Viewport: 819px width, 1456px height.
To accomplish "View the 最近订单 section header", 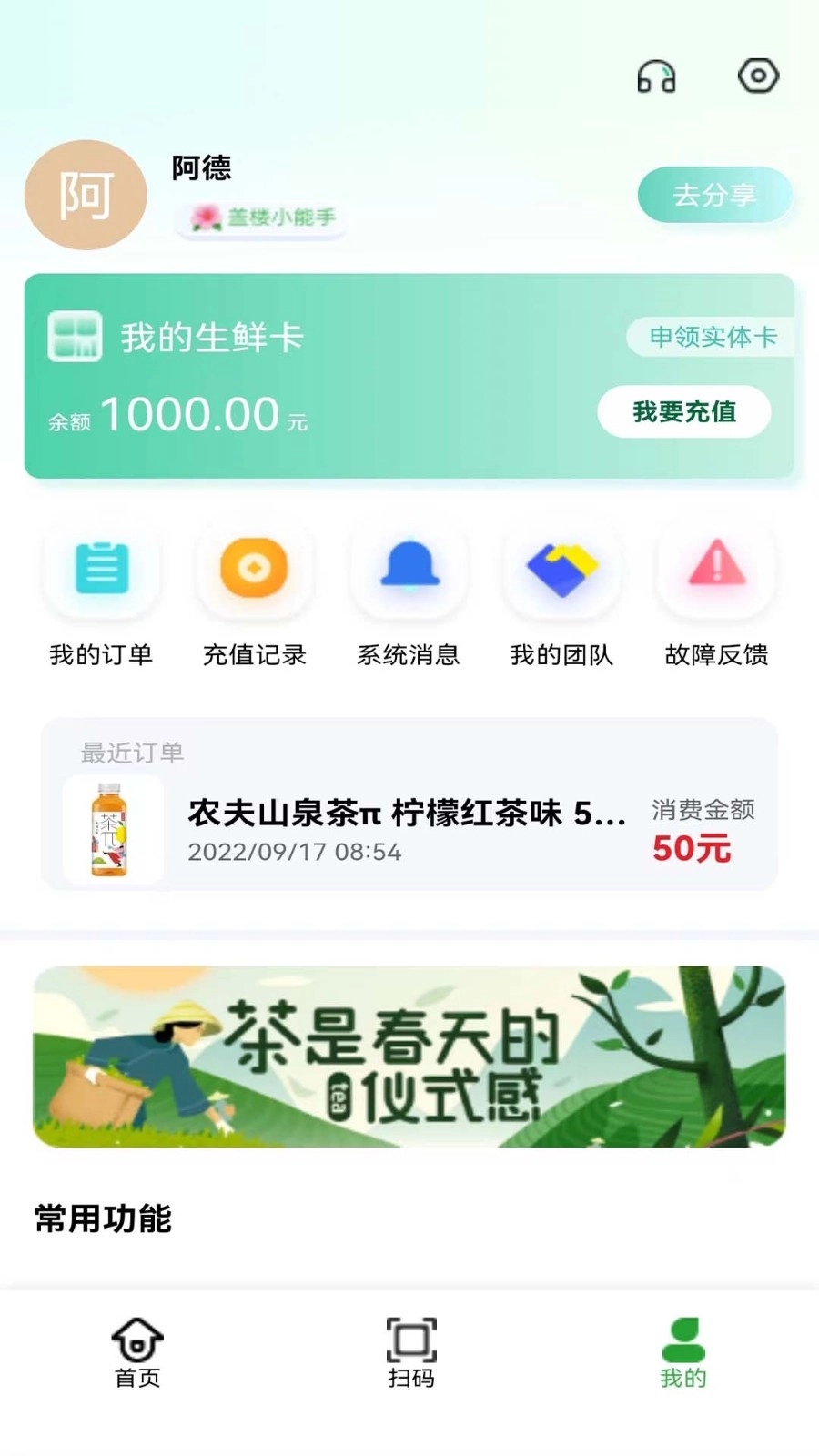I will click(133, 753).
